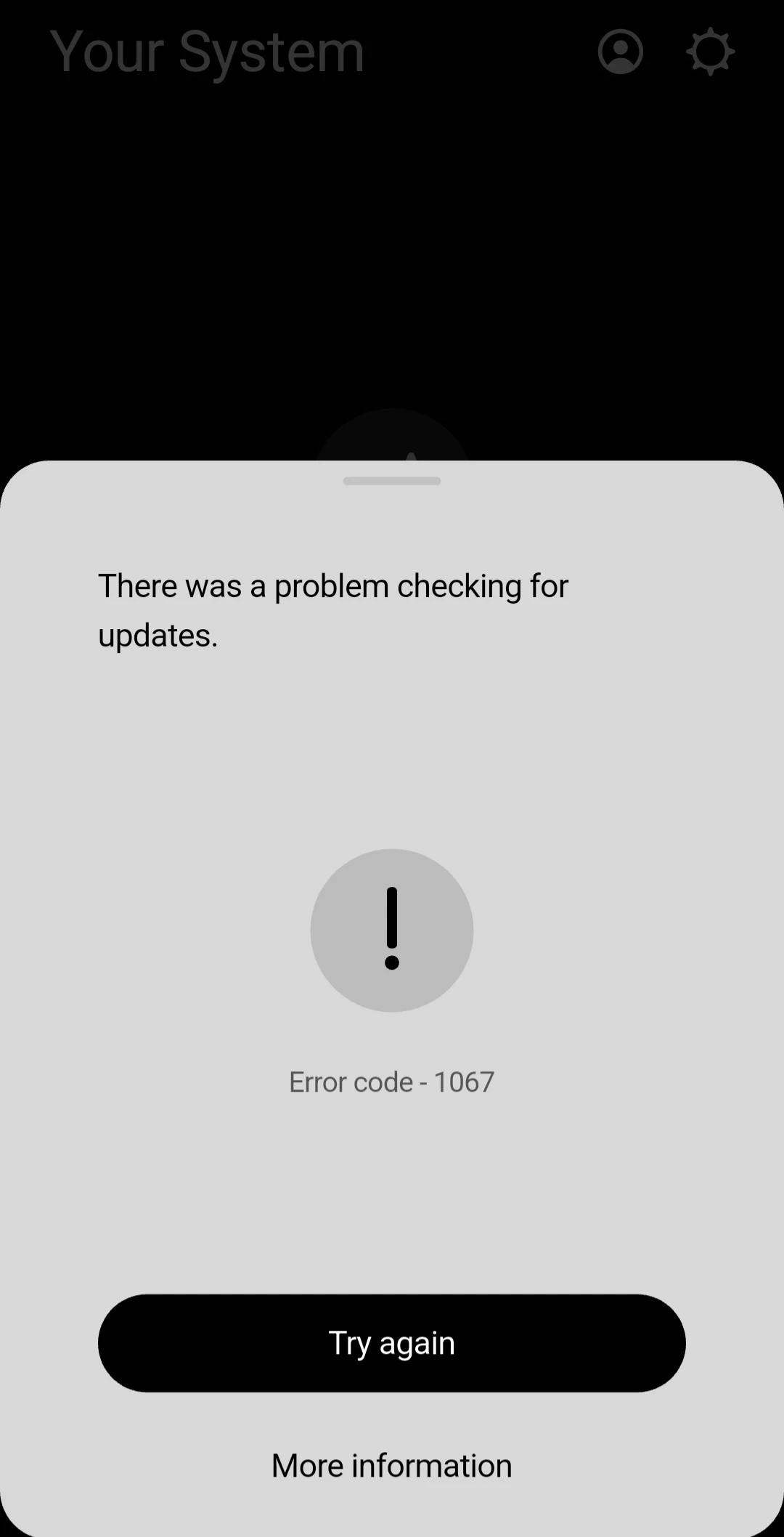Tap the Try again button
Viewport: 784px width, 1537px height.
pyautogui.click(x=391, y=1342)
